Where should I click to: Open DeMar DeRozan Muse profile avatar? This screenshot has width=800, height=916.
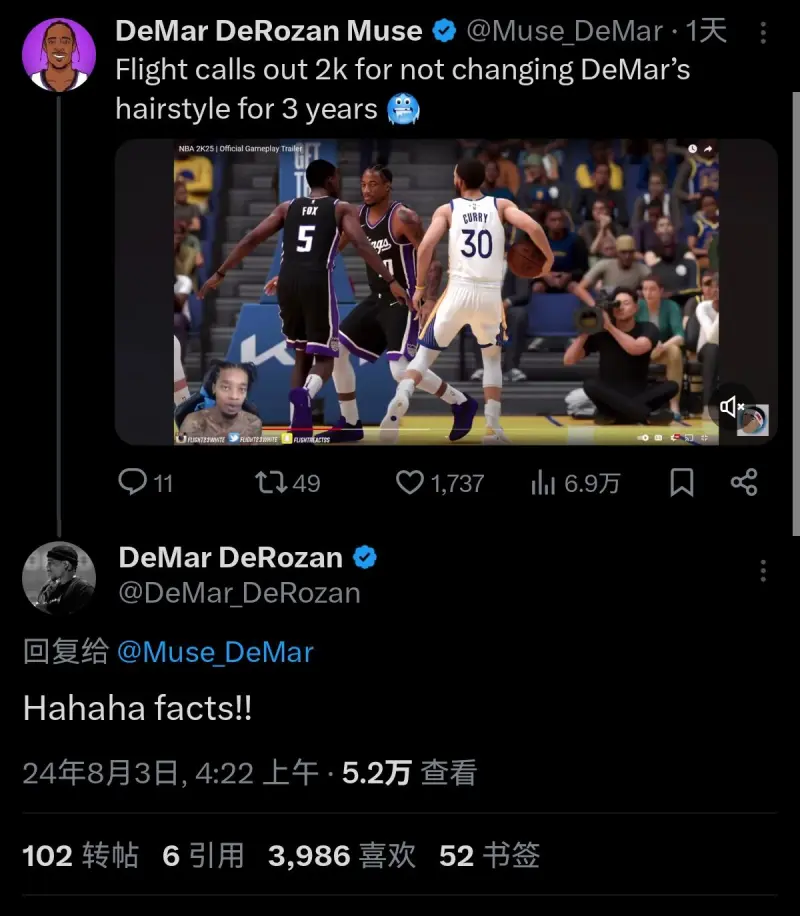click(x=59, y=55)
